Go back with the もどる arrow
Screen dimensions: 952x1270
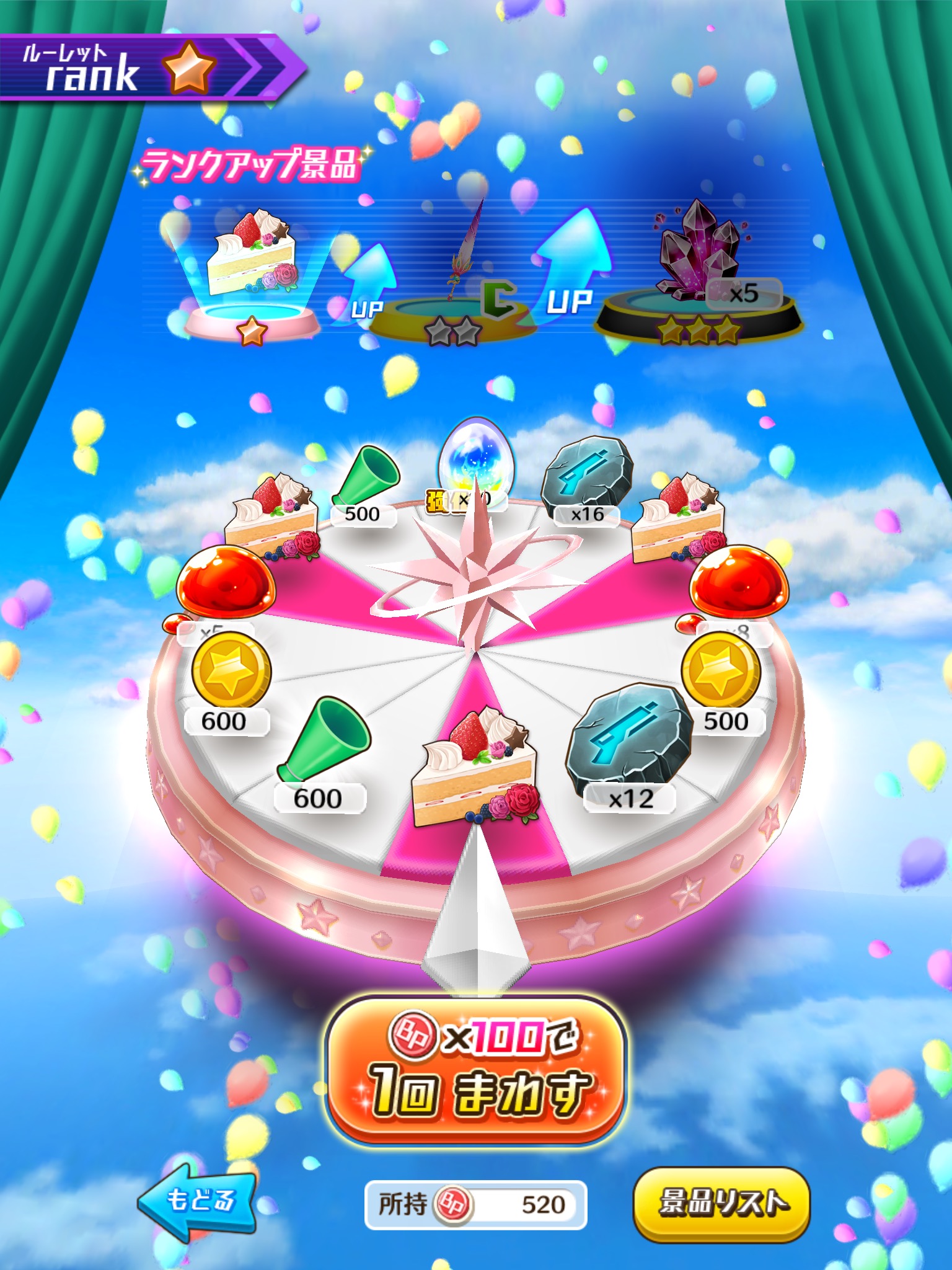(x=197, y=1201)
